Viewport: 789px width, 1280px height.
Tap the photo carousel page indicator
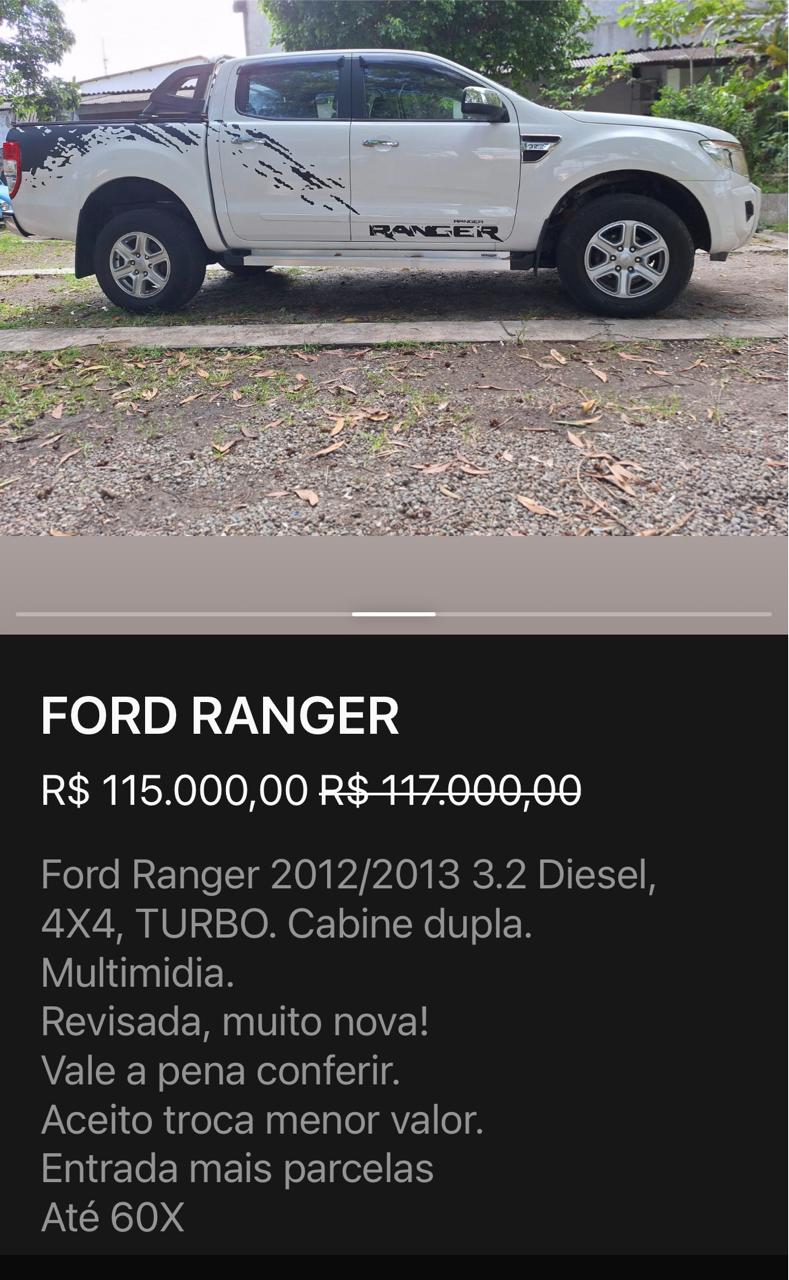pos(394,613)
